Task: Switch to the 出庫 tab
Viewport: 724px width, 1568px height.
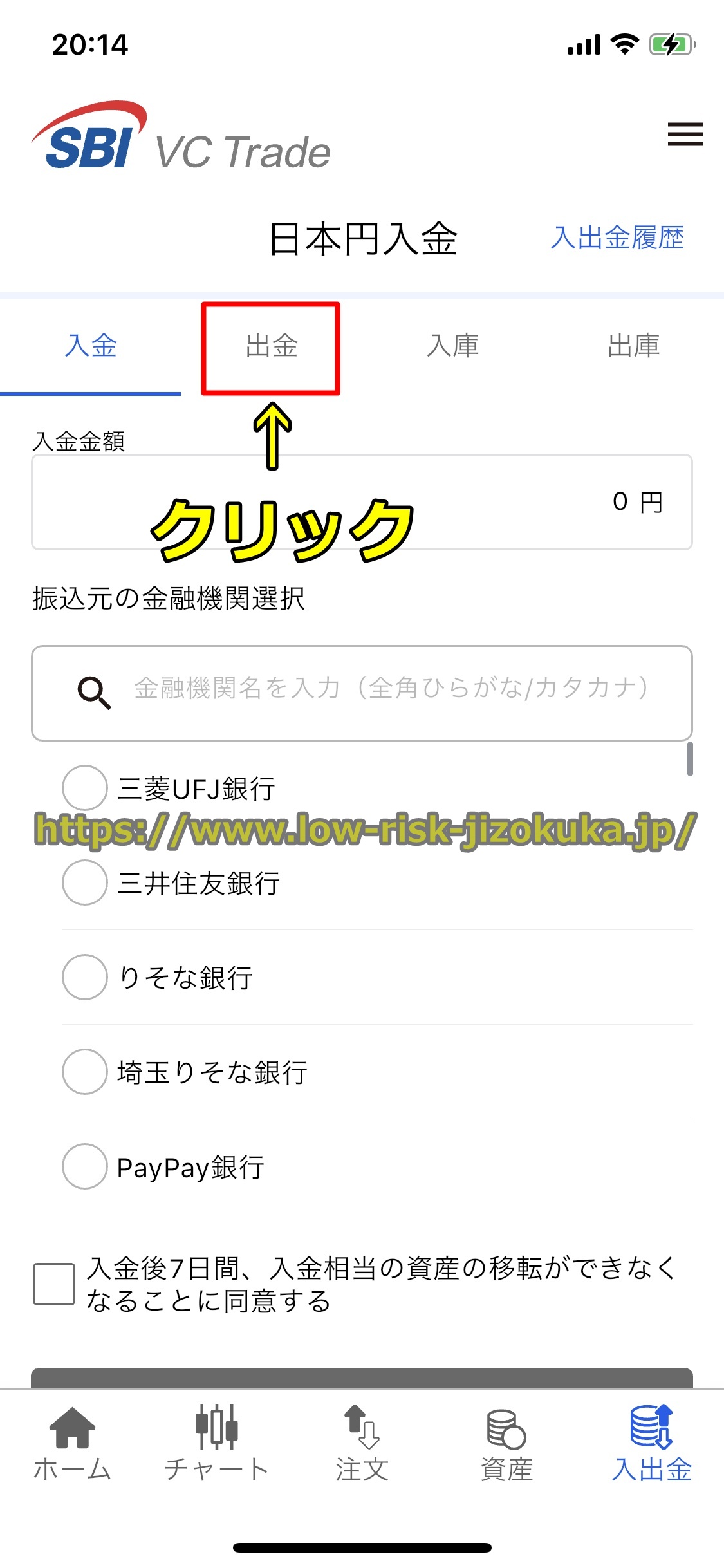Action: pyautogui.click(x=634, y=346)
